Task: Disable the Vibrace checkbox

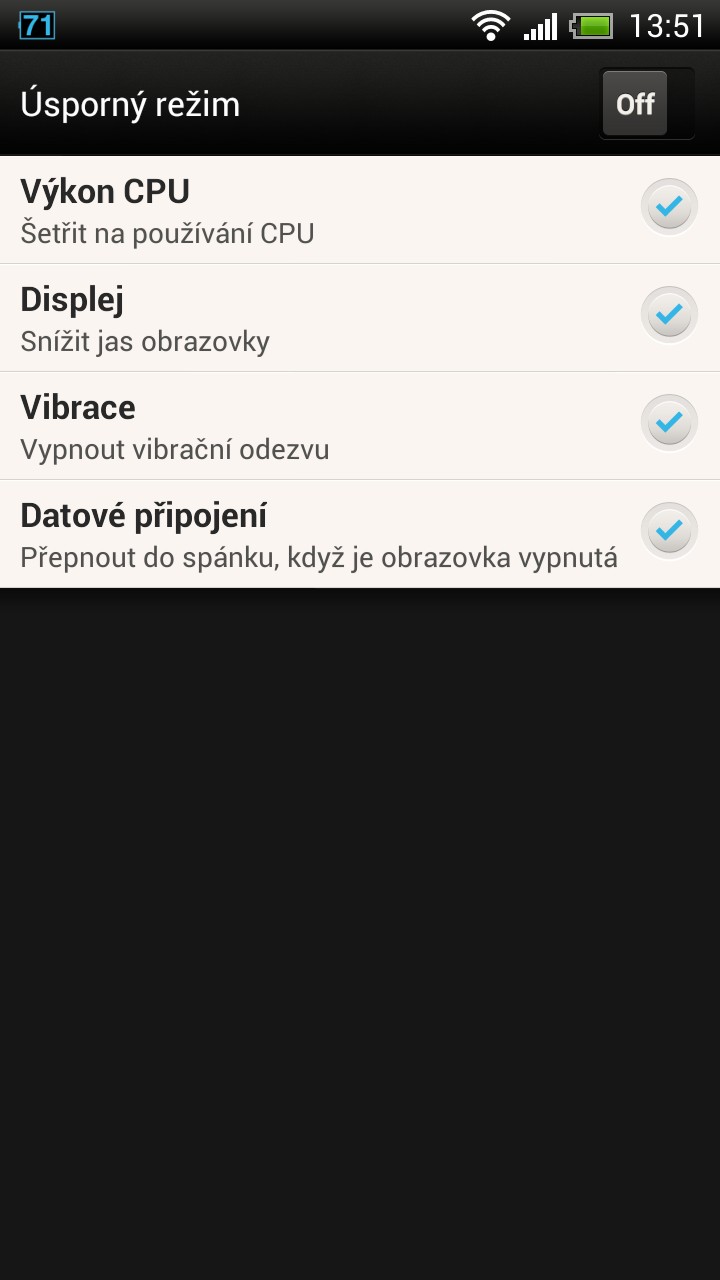Action: [668, 424]
